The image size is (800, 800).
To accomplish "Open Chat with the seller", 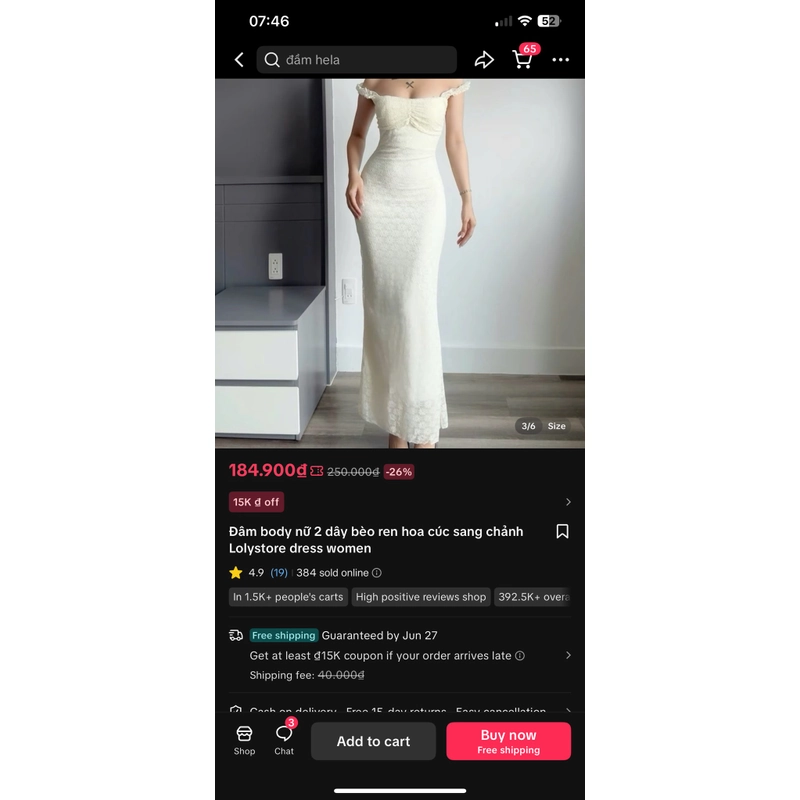I will coord(284,741).
